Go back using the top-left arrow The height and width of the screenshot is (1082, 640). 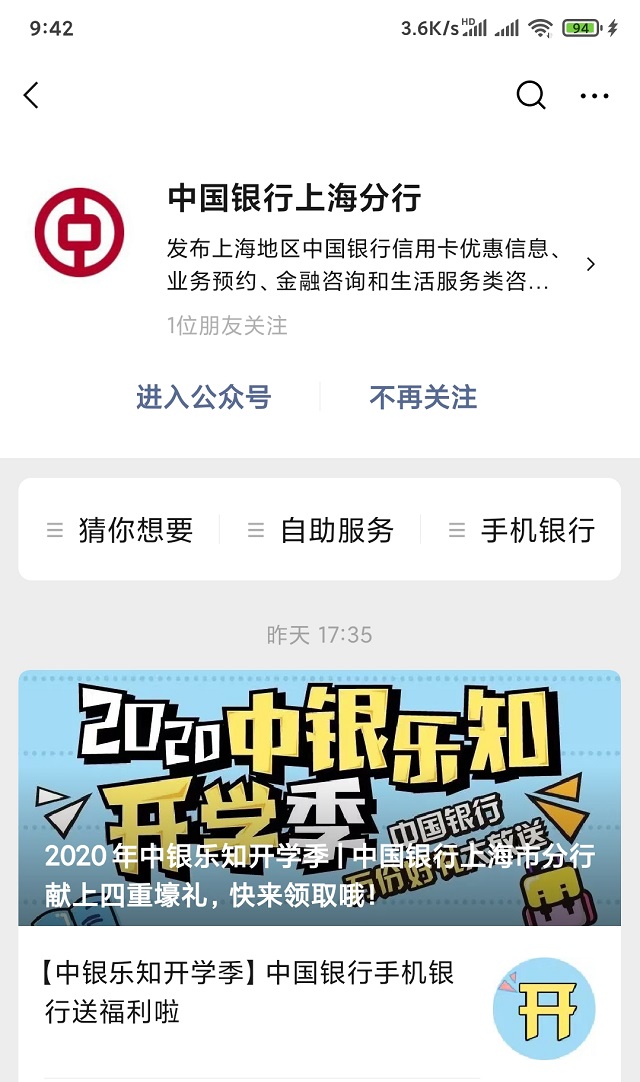pos(31,95)
